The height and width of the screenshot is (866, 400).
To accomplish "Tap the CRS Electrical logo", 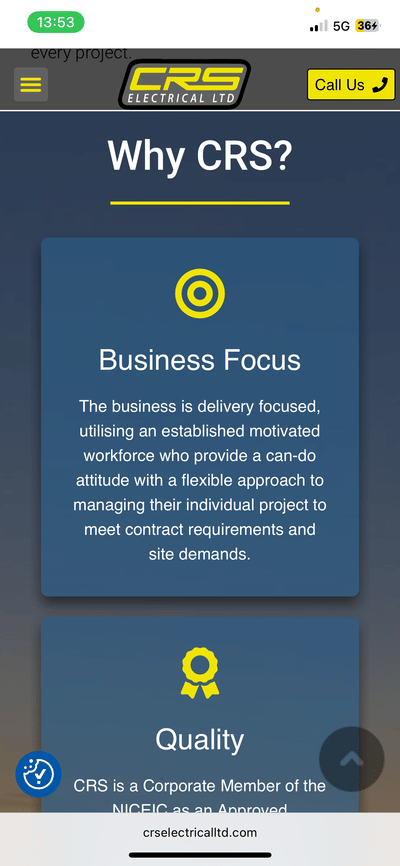I will point(185,85).
